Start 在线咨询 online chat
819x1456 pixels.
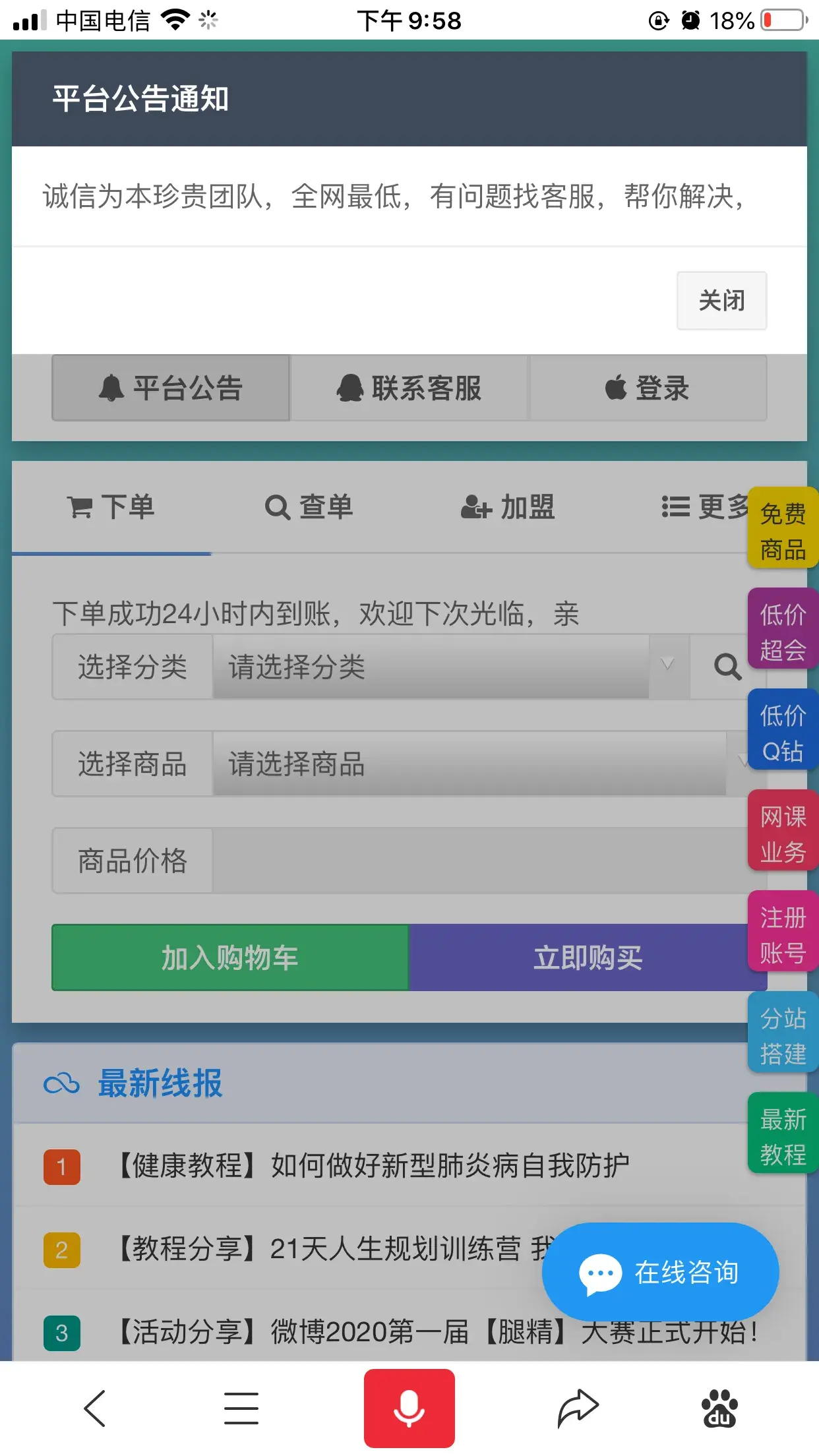coord(660,1272)
